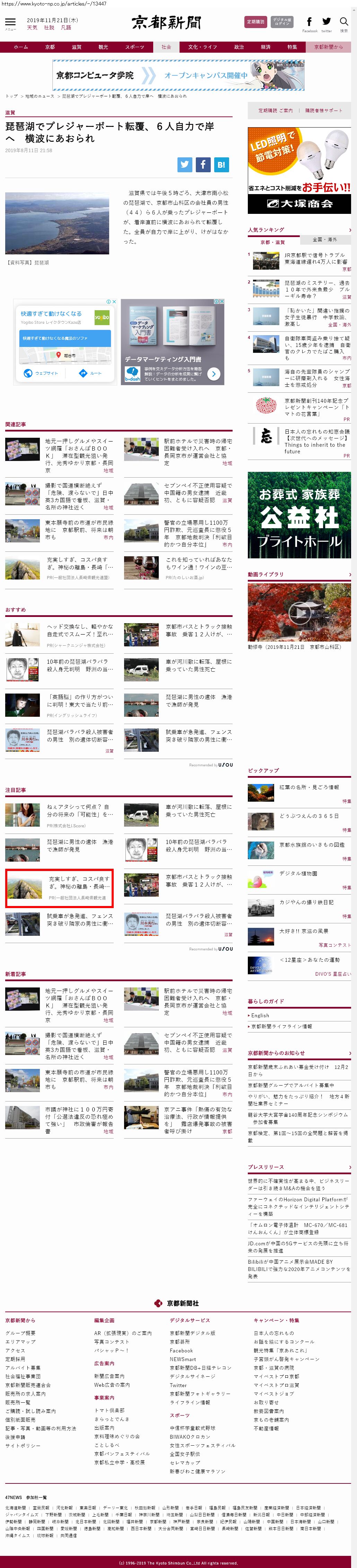The height and width of the screenshot is (1568, 357).
Task: Bookmark article with Hatena B! button
Action: [221, 164]
